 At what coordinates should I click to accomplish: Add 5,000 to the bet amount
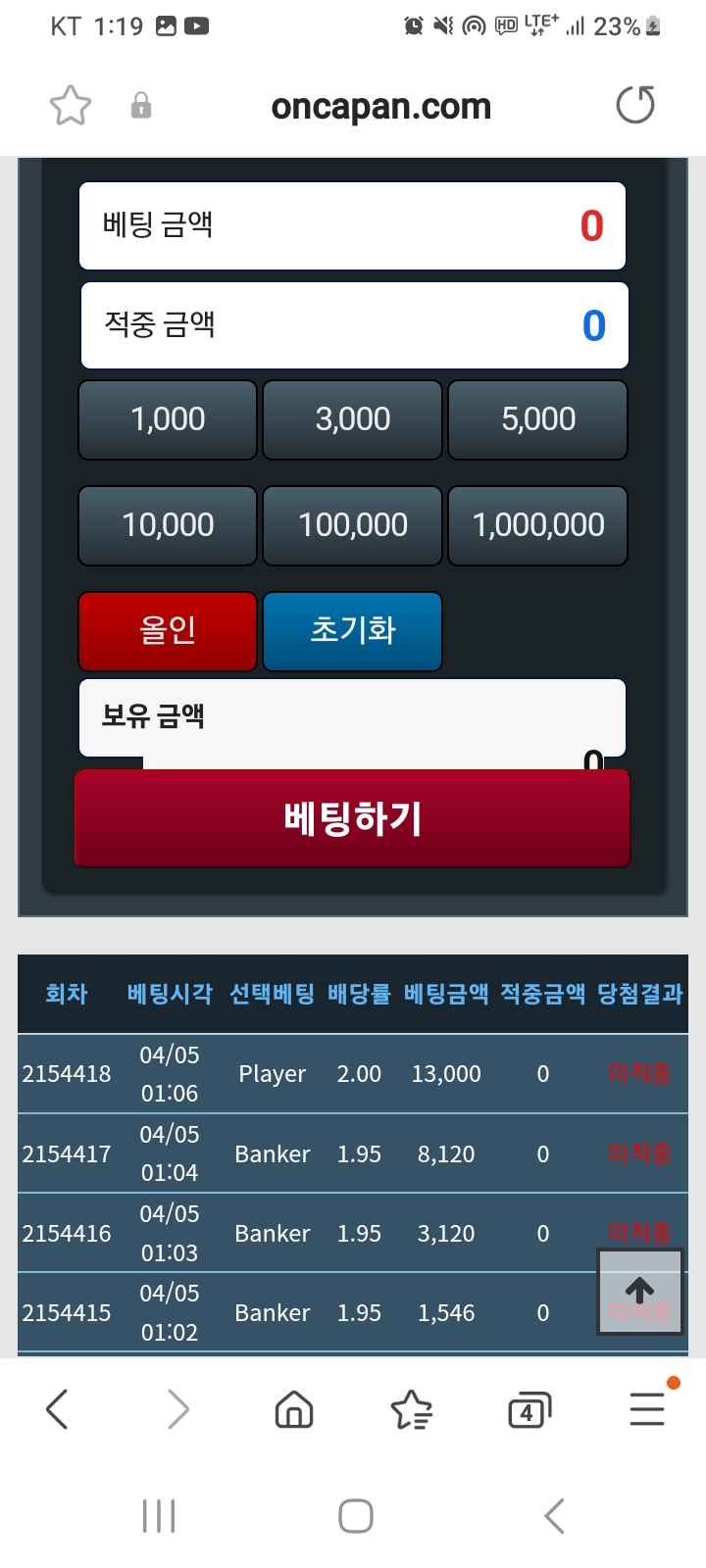pyautogui.click(x=537, y=419)
